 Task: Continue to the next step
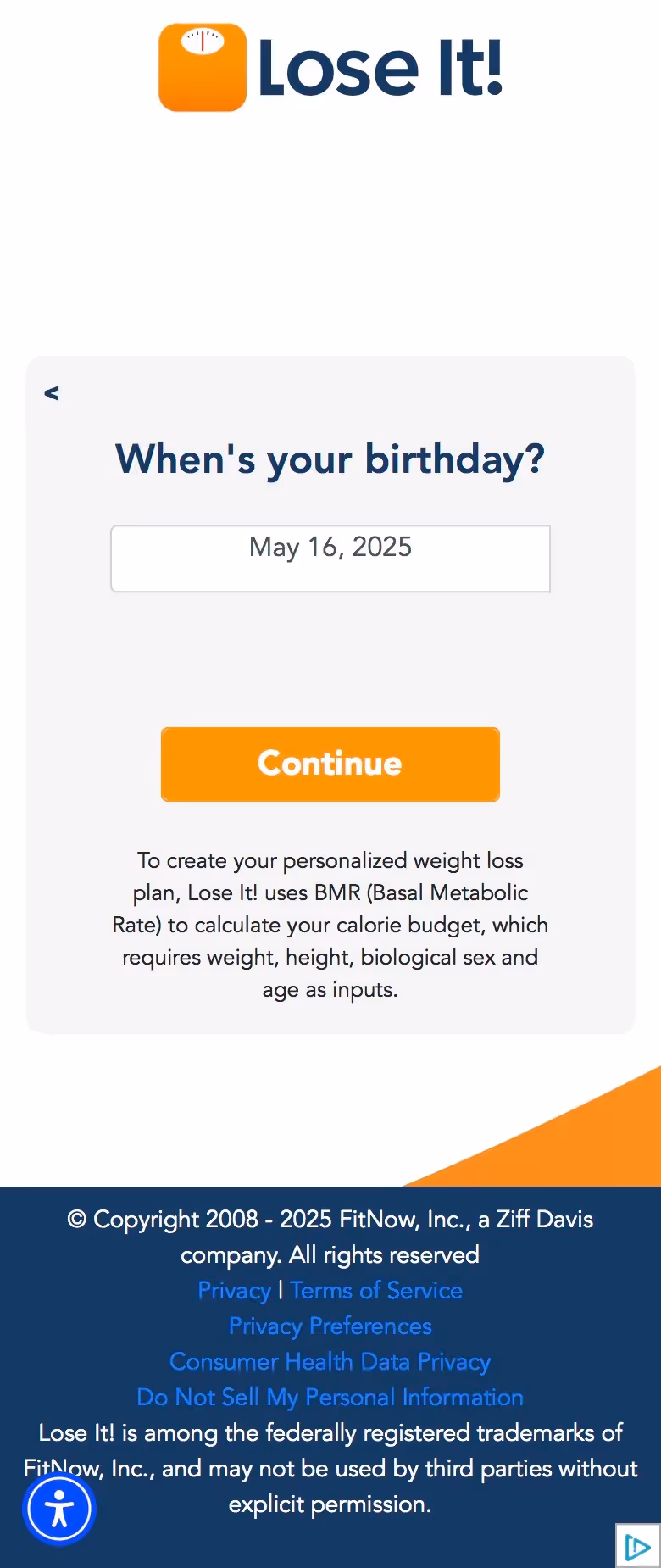(330, 764)
